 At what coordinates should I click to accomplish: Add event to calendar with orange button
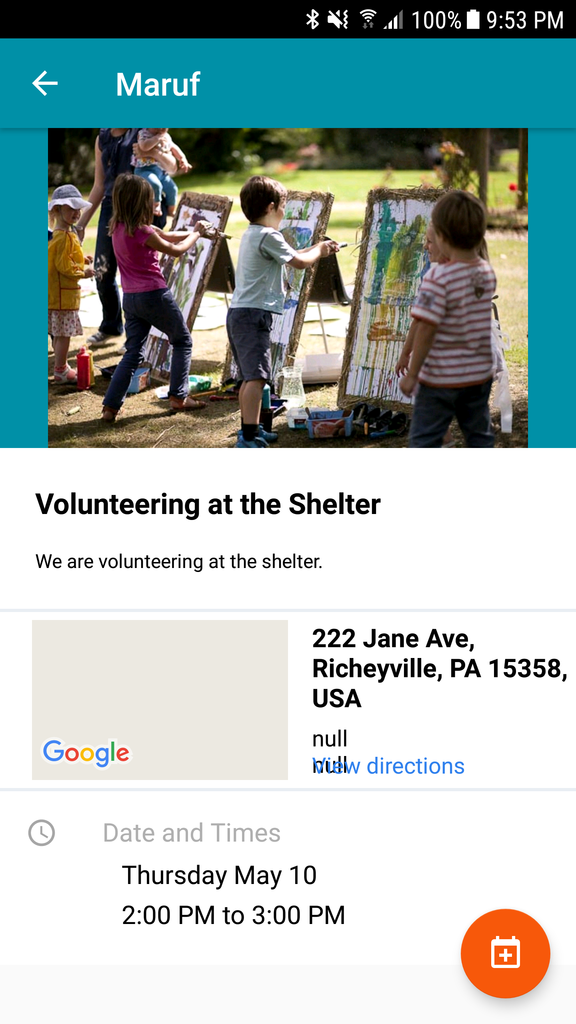(505, 953)
